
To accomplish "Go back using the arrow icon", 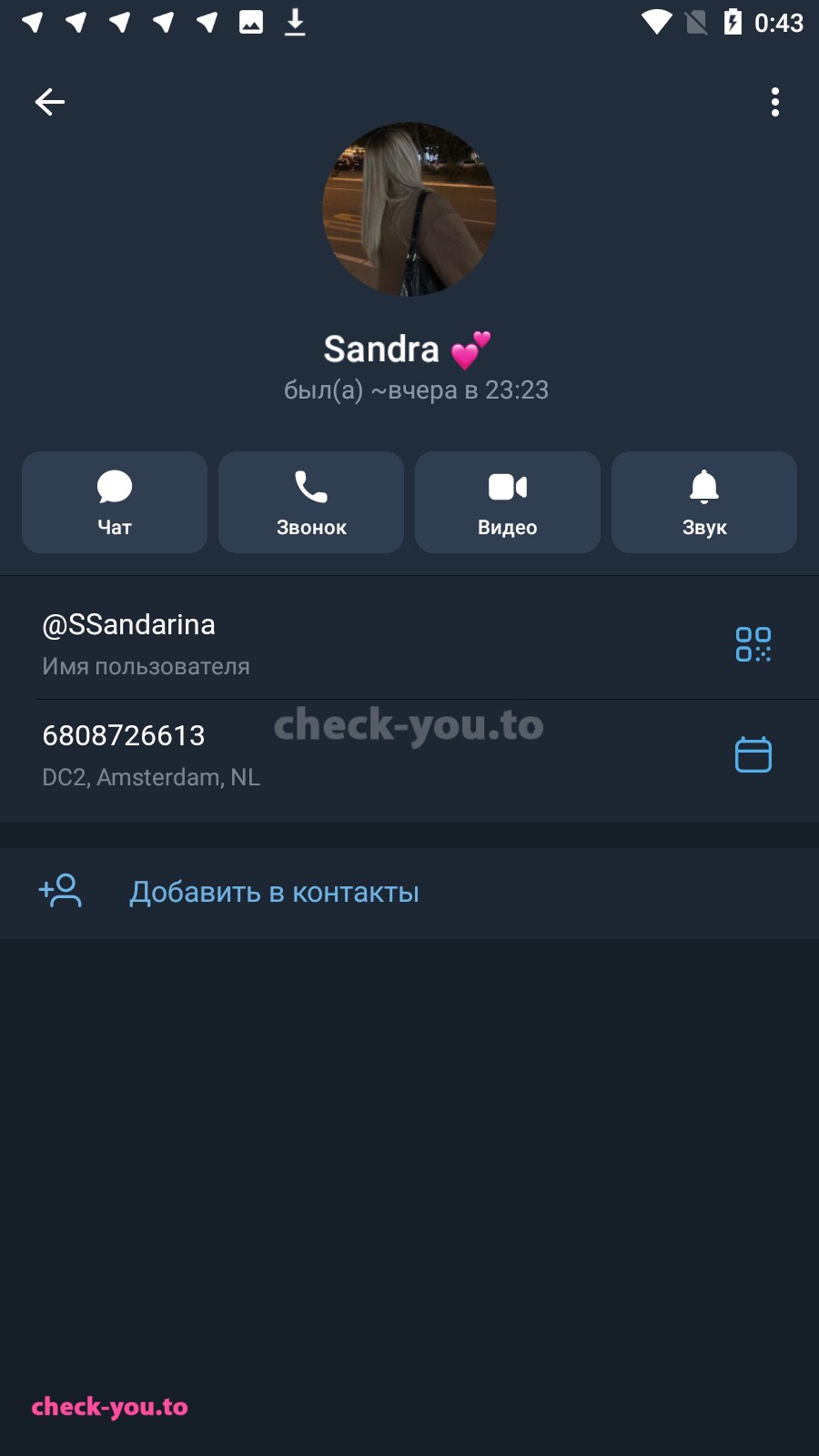I will 49,102.
